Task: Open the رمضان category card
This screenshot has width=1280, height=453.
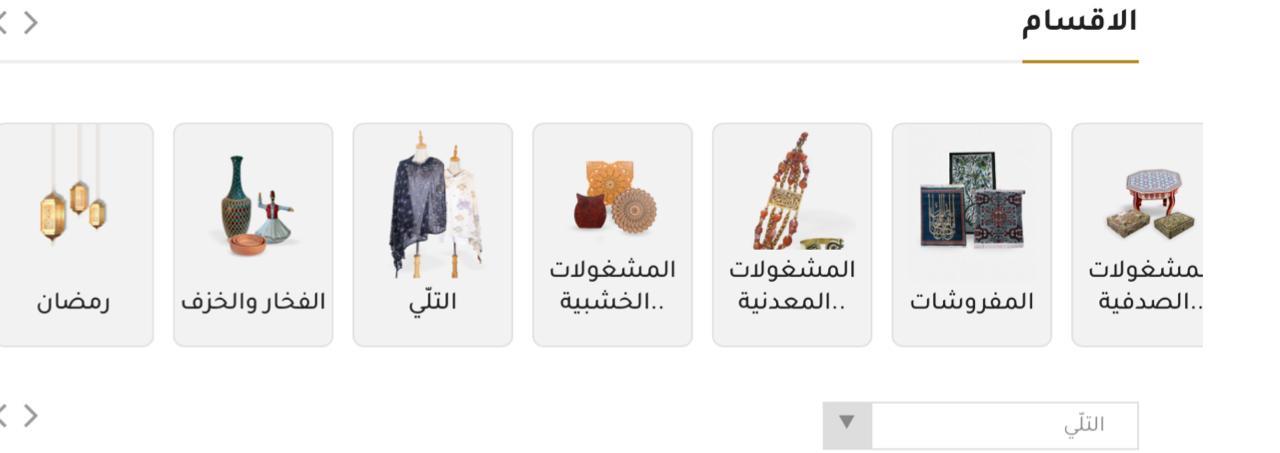Action: coord(75,235)
